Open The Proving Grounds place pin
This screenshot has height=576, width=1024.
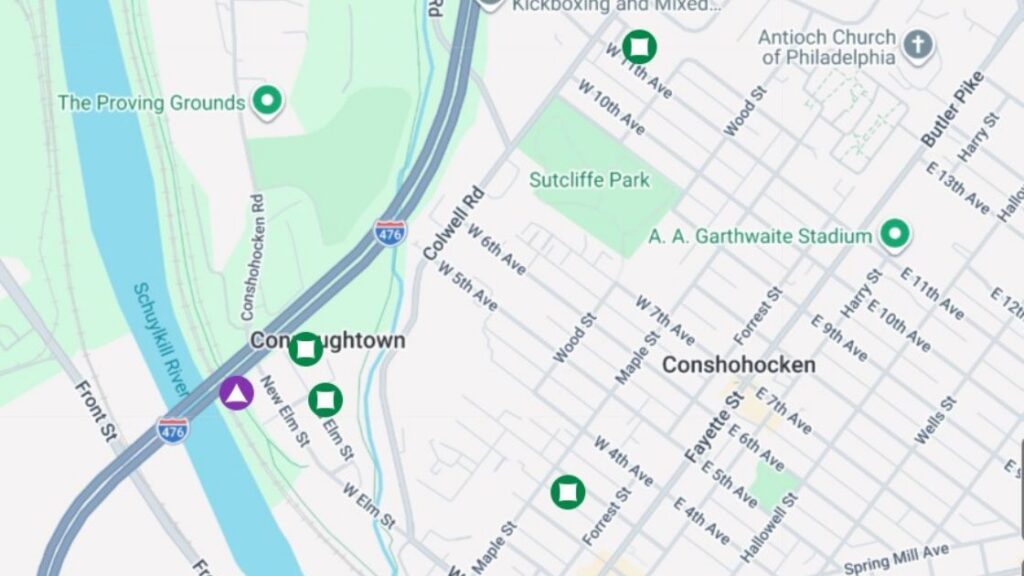[x=267, y=102]
